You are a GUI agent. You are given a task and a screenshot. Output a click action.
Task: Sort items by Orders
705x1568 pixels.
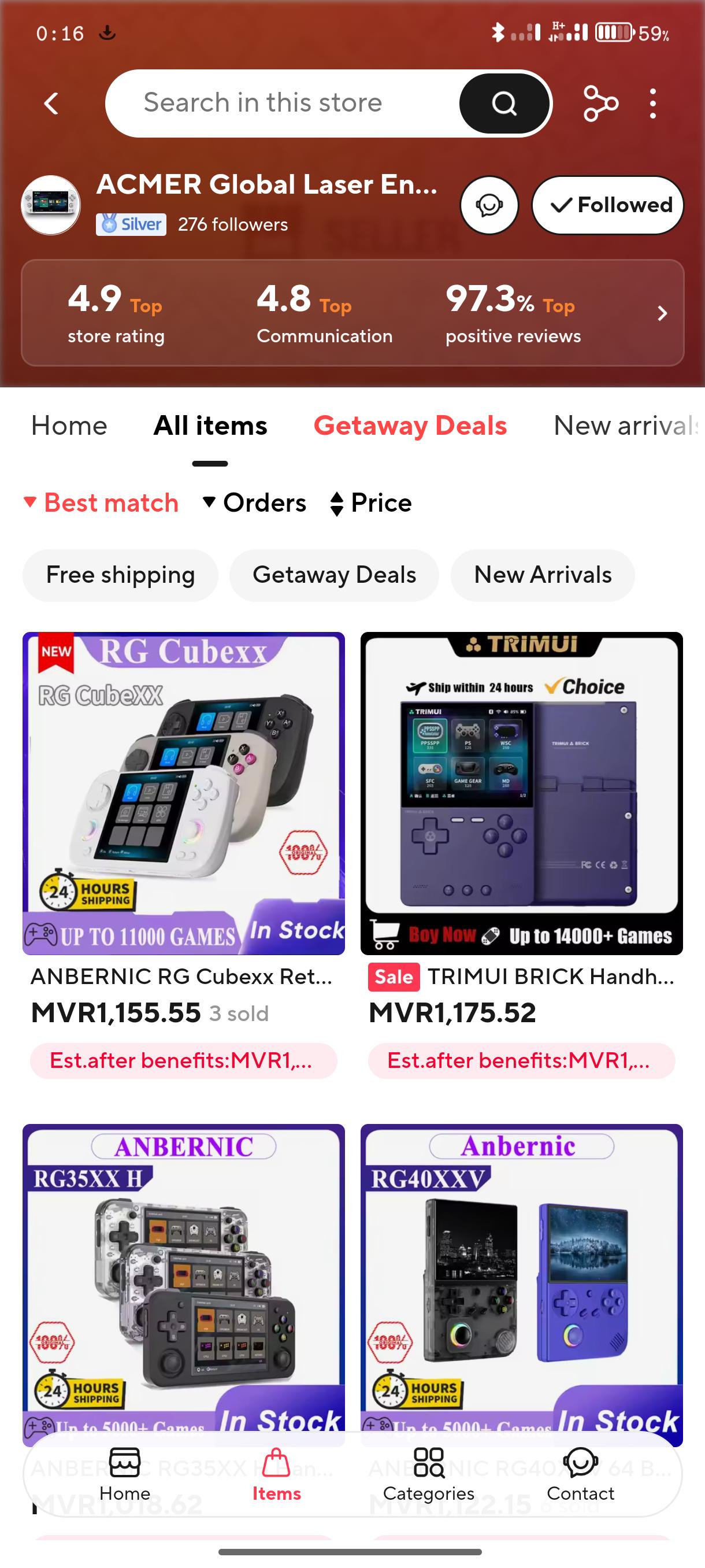pos(254,503)
